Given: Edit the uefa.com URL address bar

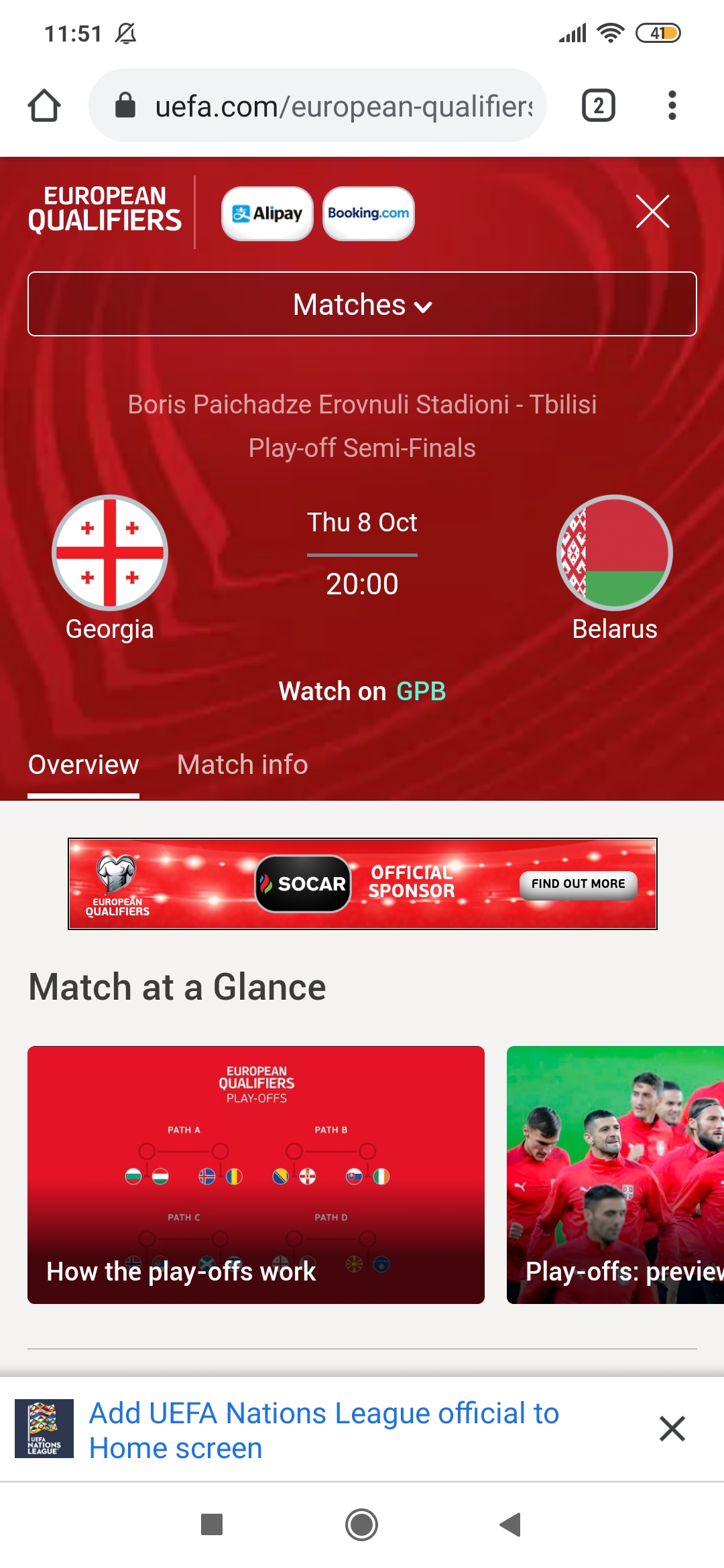Looking at the screenshot, I should point(342,106).
